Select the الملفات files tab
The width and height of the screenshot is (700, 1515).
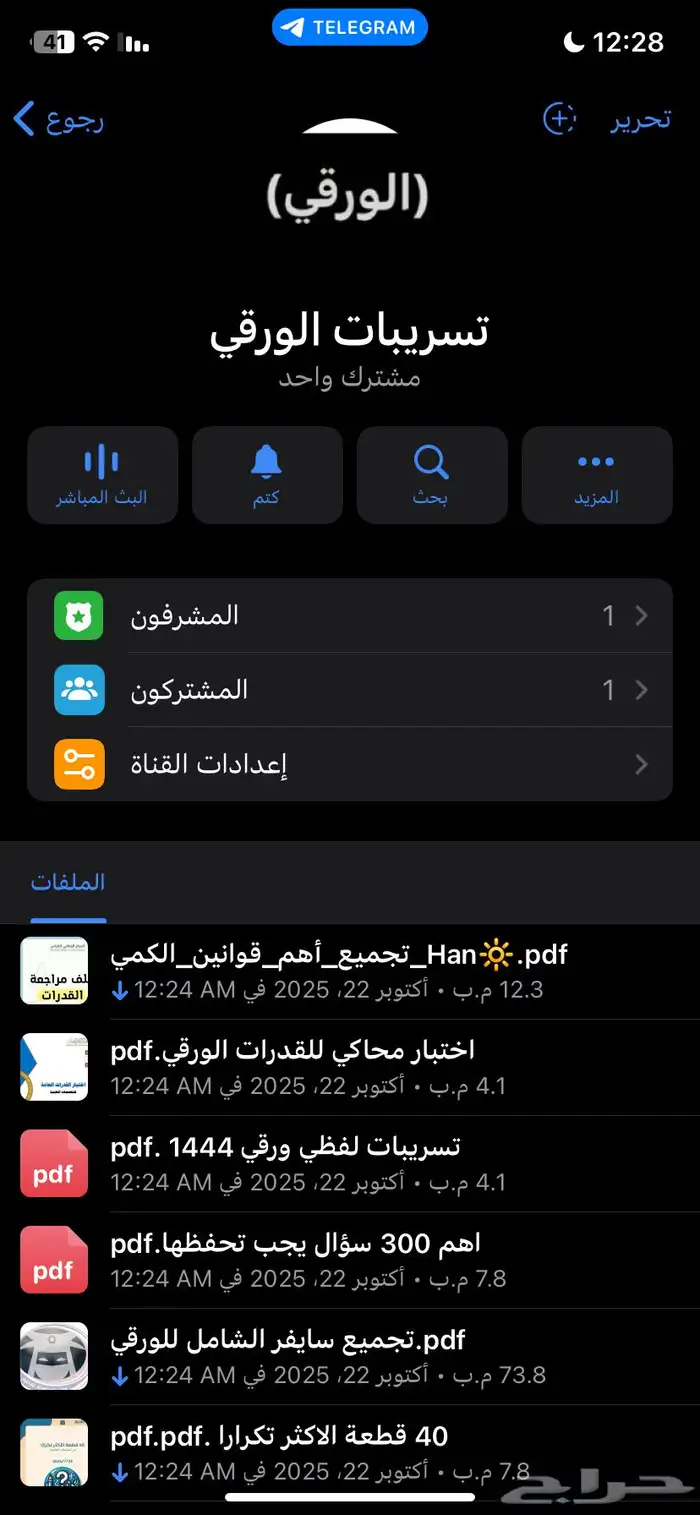click(68, 882)
